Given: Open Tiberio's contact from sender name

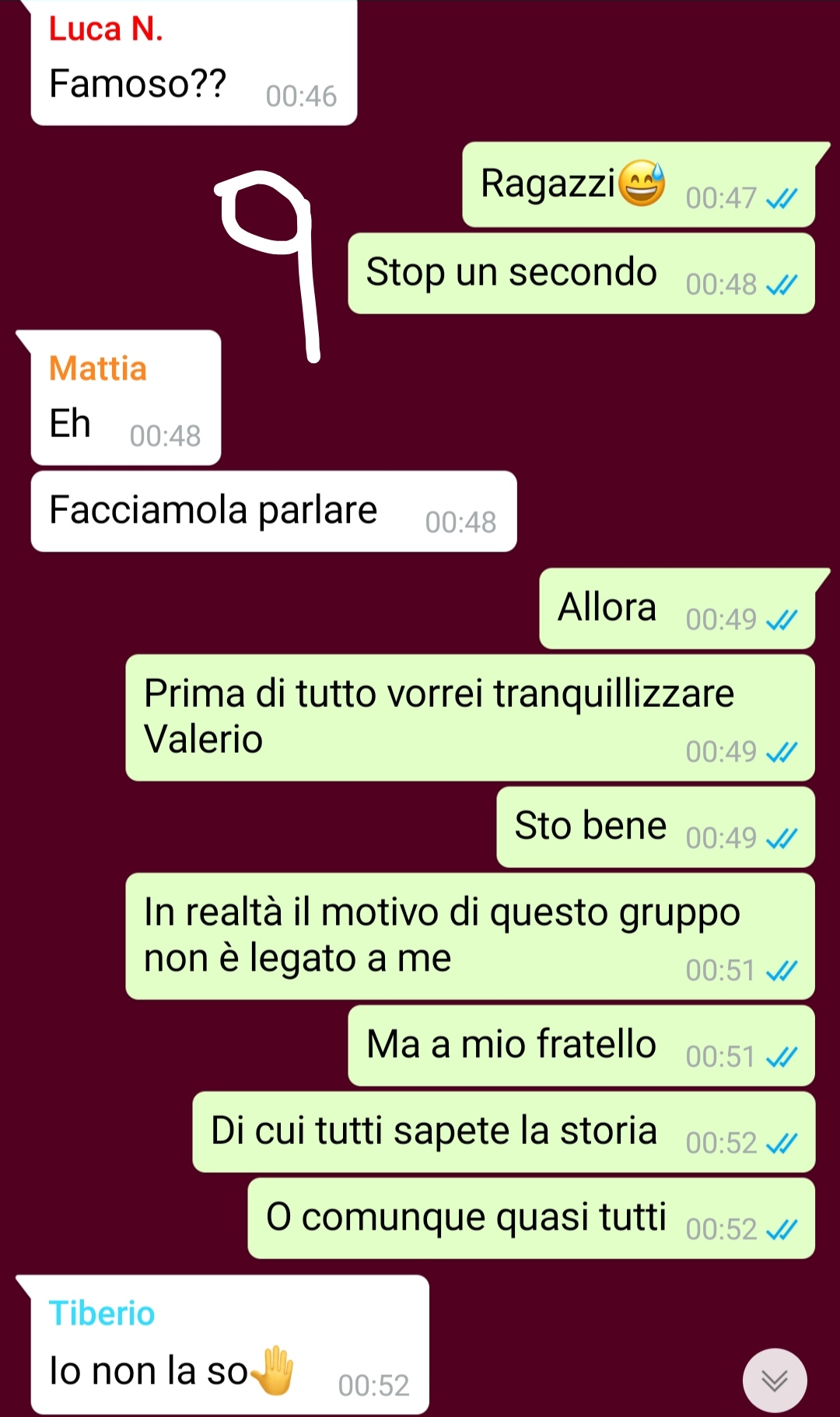Looking at the screenshot, I should (x=102, y=1313).
